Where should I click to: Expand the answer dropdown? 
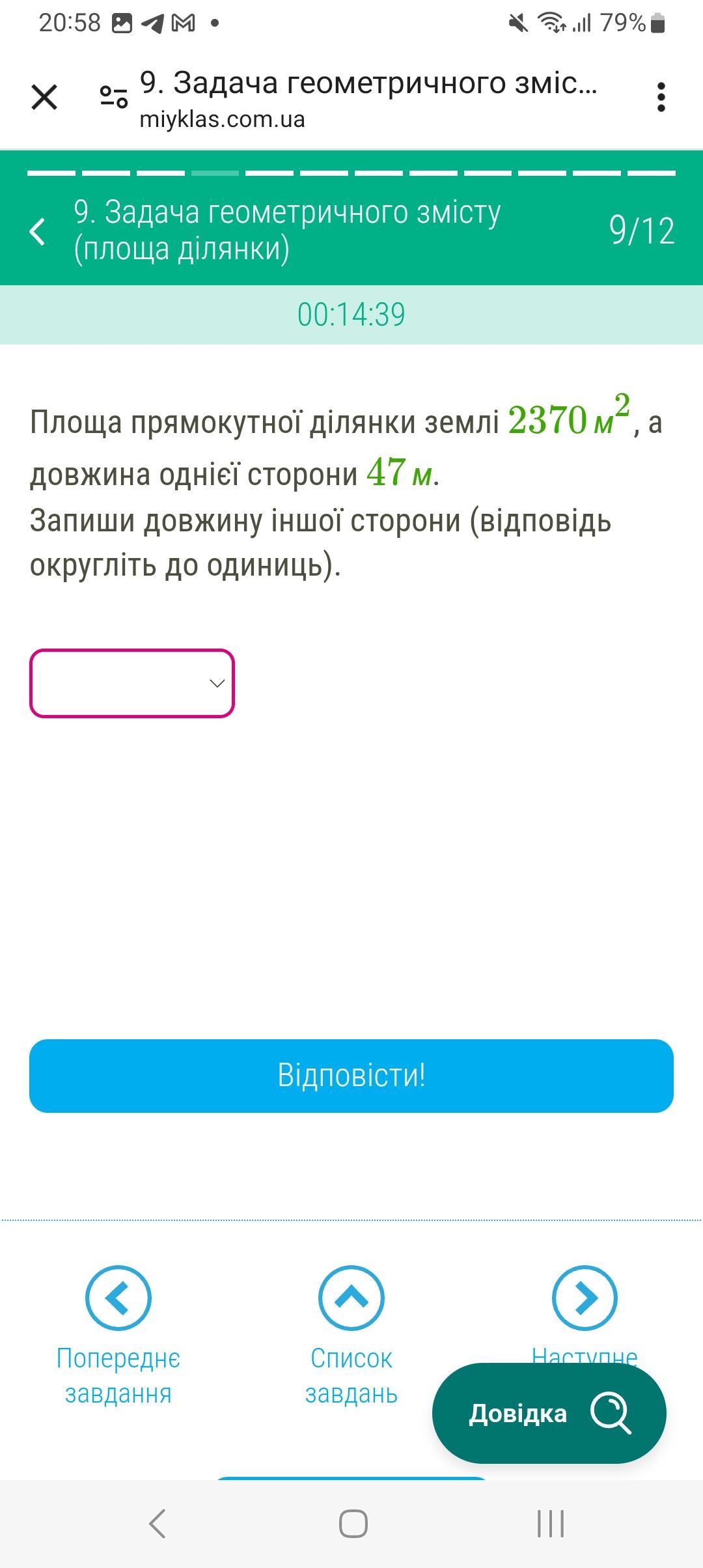(x=132, y=683)
